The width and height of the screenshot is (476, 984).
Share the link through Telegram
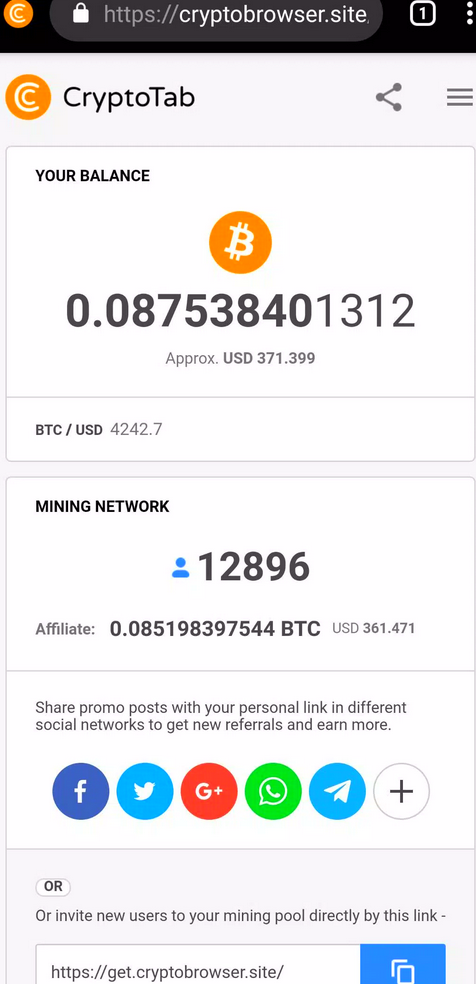click(337, 791)
